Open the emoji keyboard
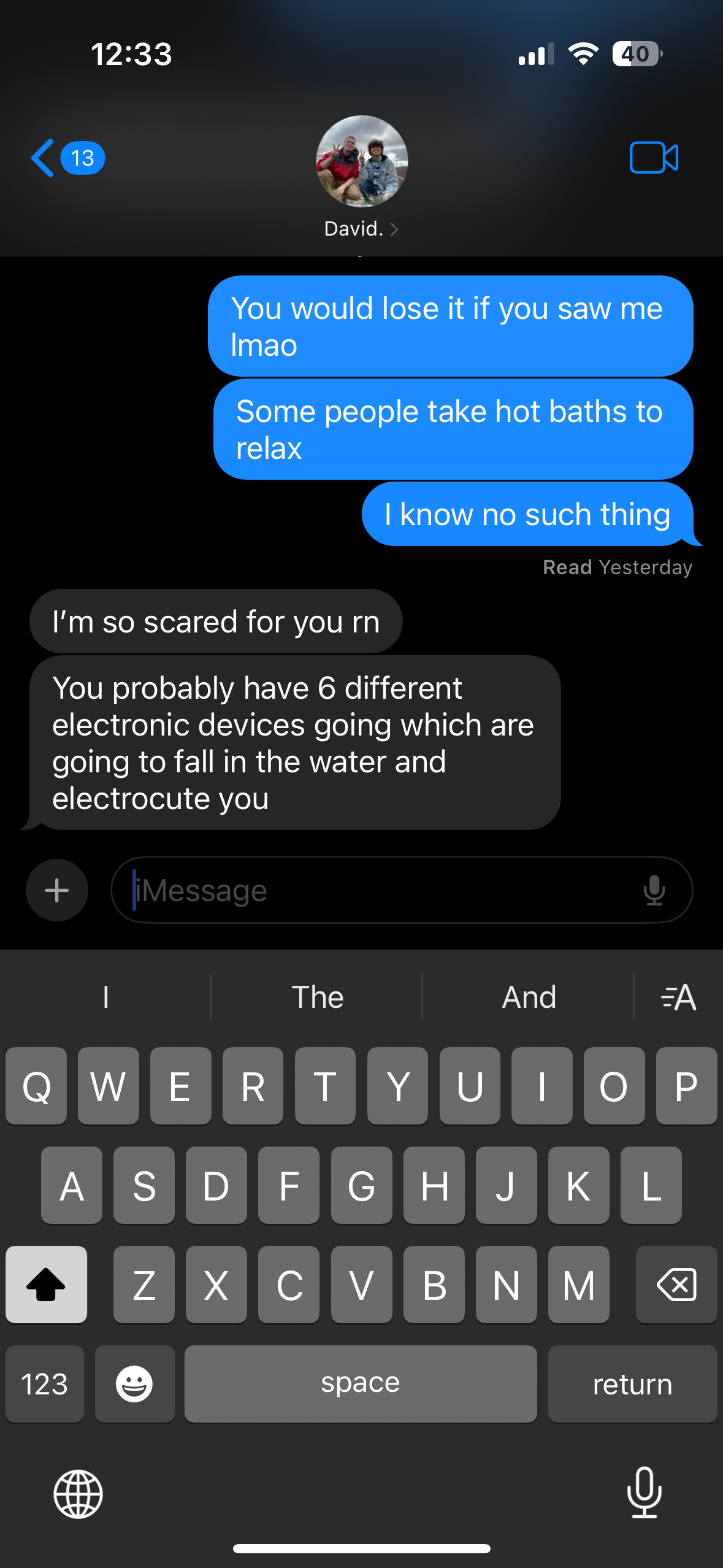The image size is (723, 1568). tap(134, 1384)
